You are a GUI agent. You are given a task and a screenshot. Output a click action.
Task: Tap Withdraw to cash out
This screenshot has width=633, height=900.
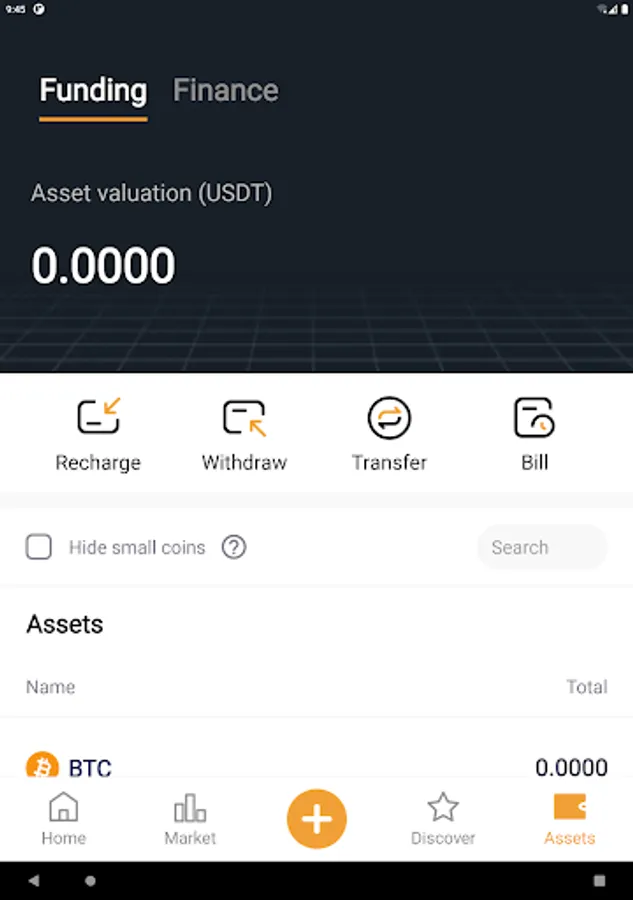tap(244, 434)
